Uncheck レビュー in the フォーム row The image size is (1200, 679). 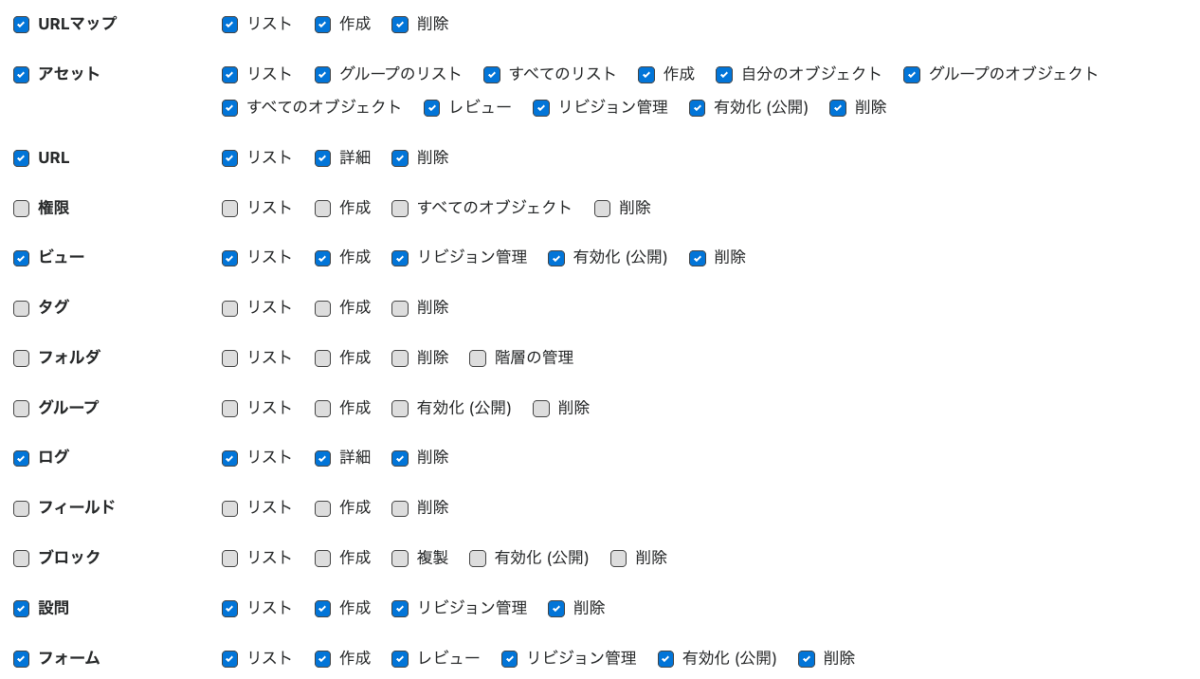[x=400, y=658]
